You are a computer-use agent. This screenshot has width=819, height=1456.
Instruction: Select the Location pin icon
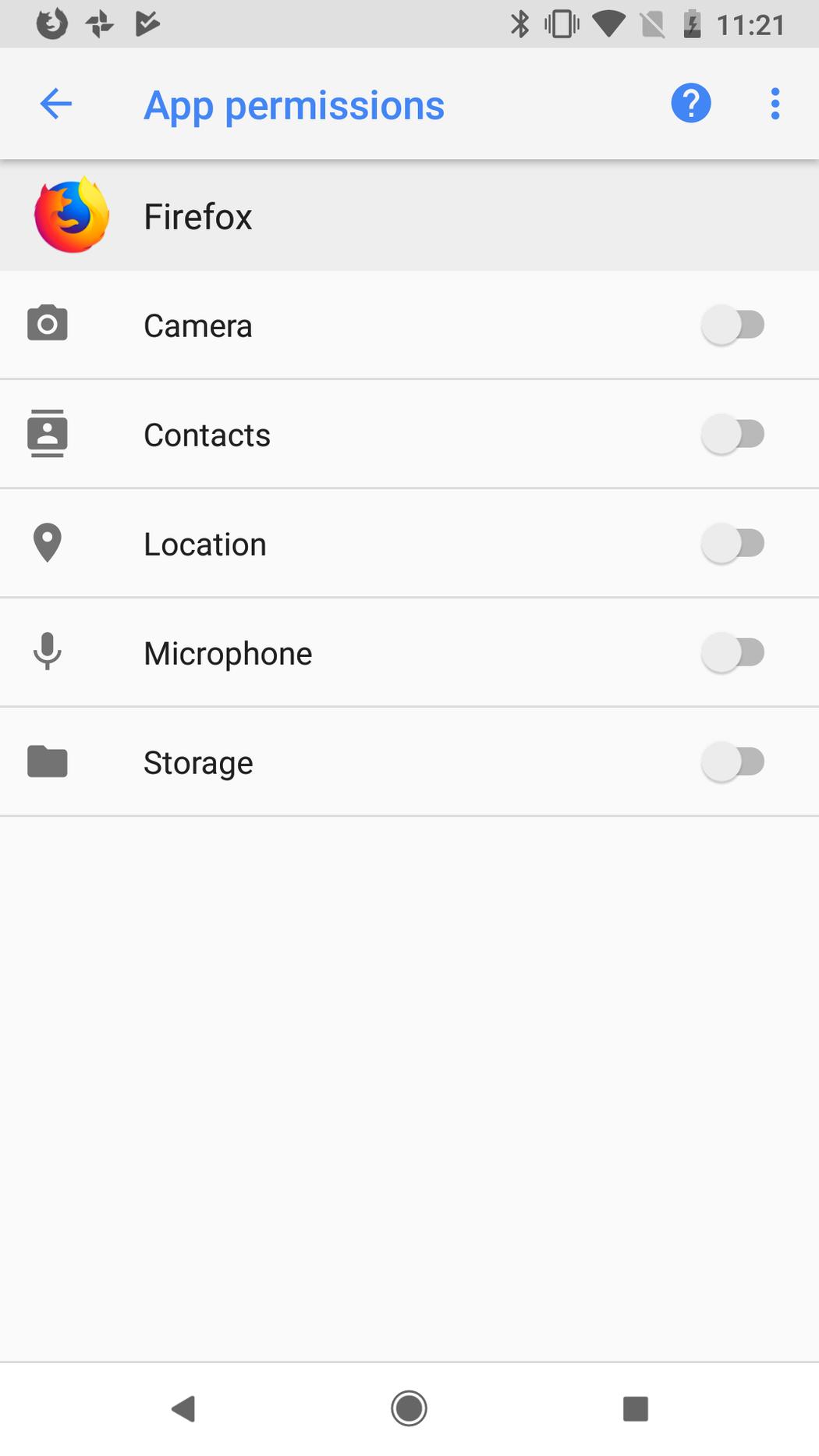pyautogui.click(x=47, y=543)
